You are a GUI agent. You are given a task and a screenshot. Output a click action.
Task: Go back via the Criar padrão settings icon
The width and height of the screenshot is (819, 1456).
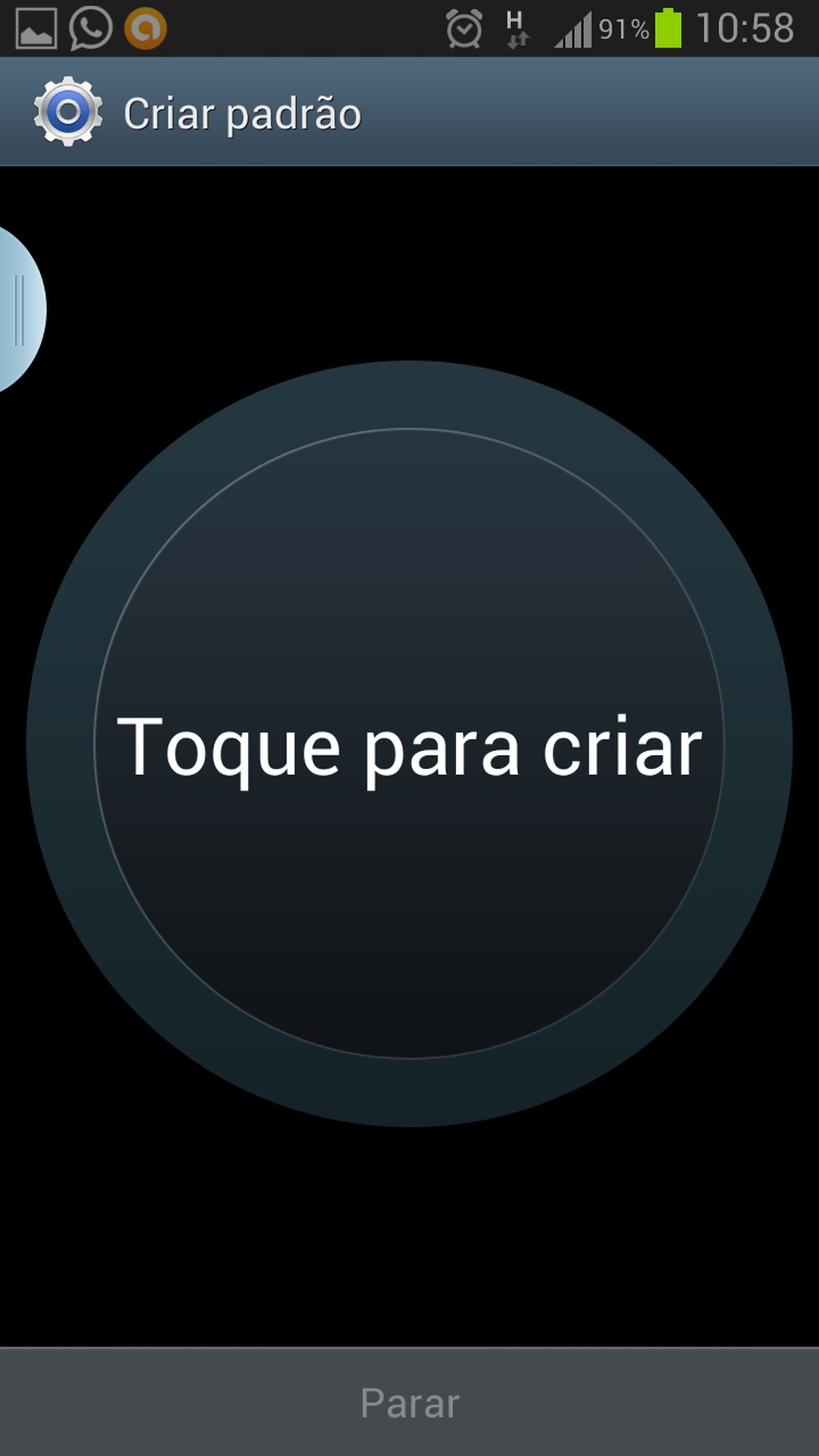pos(67,112)
